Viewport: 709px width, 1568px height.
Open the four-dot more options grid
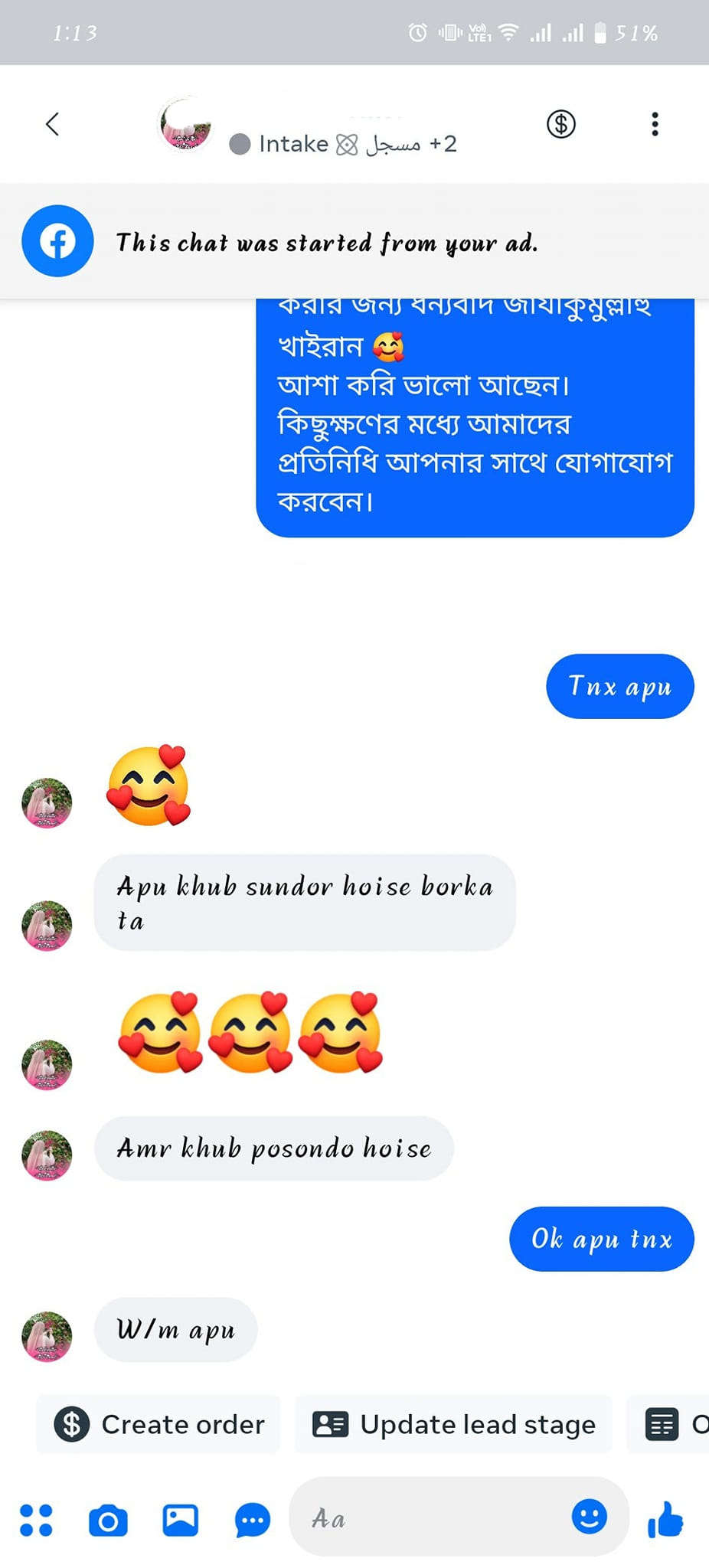coord(36,1520)
